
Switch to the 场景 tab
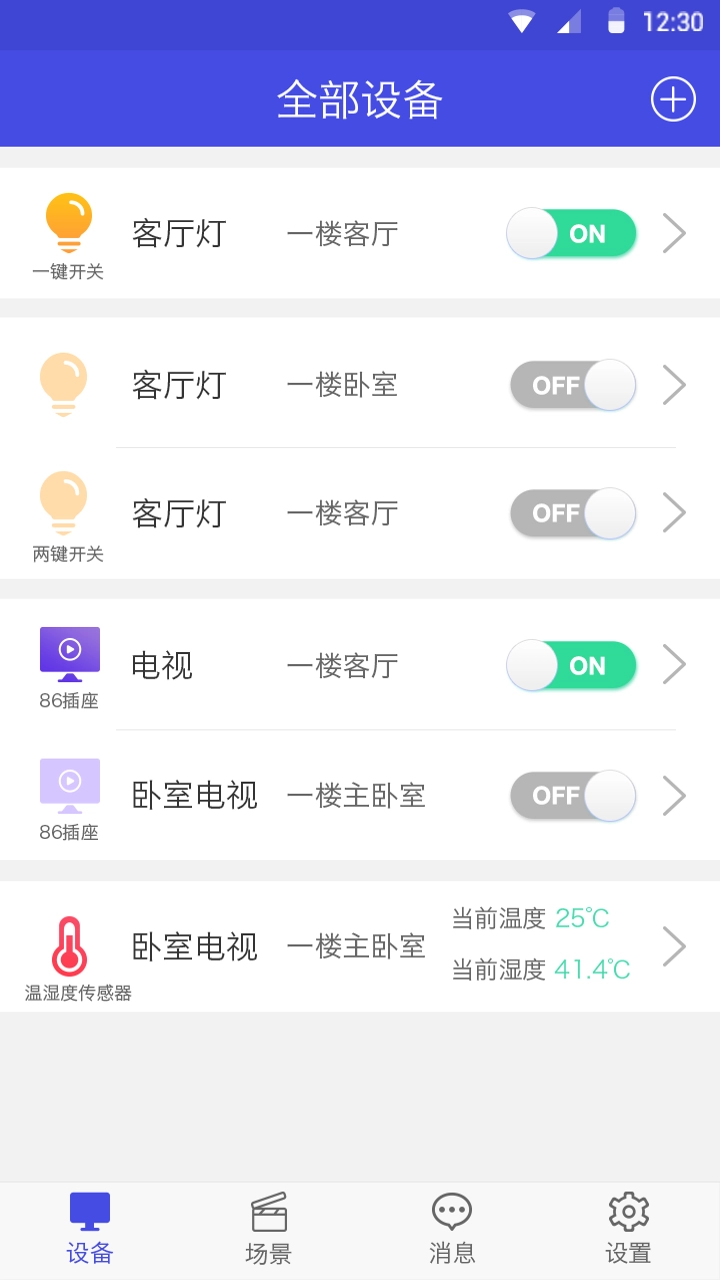(268, 1228)
